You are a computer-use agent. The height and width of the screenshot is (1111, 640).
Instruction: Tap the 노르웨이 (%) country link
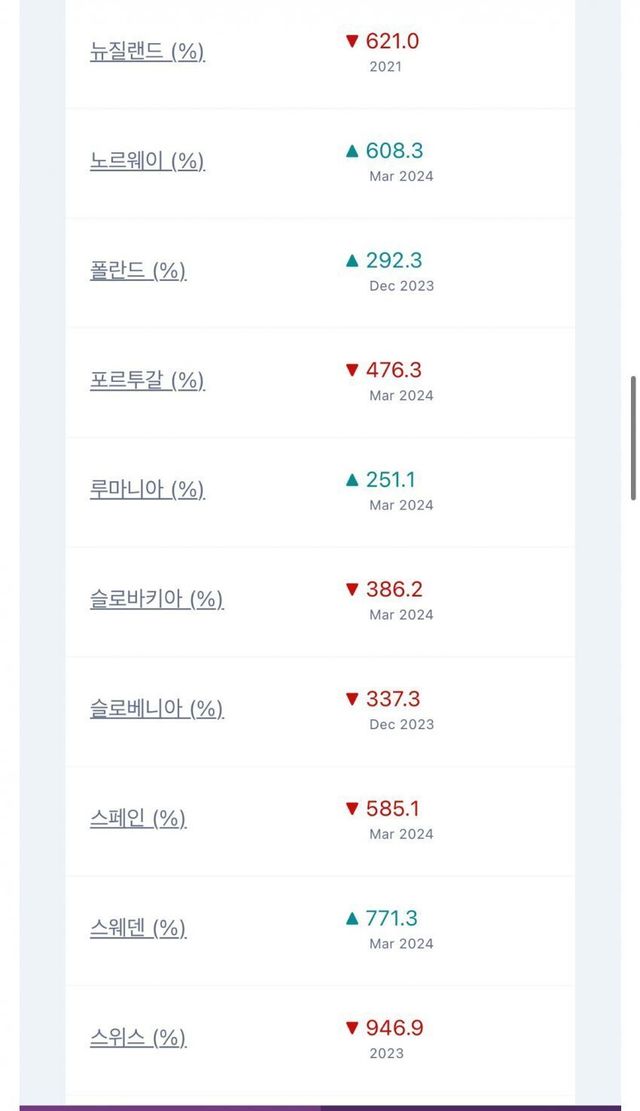tap(147, 161)
